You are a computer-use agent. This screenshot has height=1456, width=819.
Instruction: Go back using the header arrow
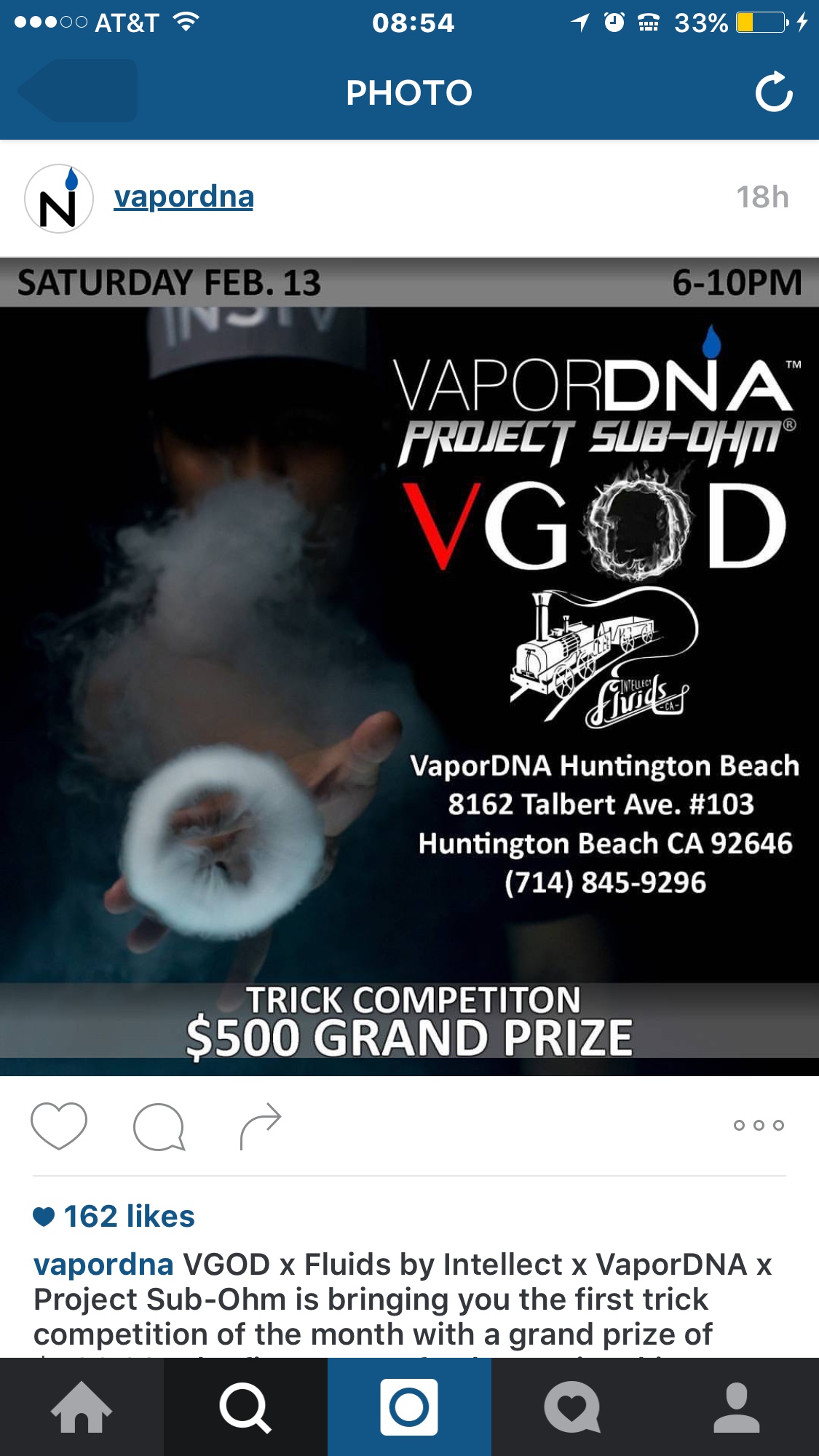point(78,92)
